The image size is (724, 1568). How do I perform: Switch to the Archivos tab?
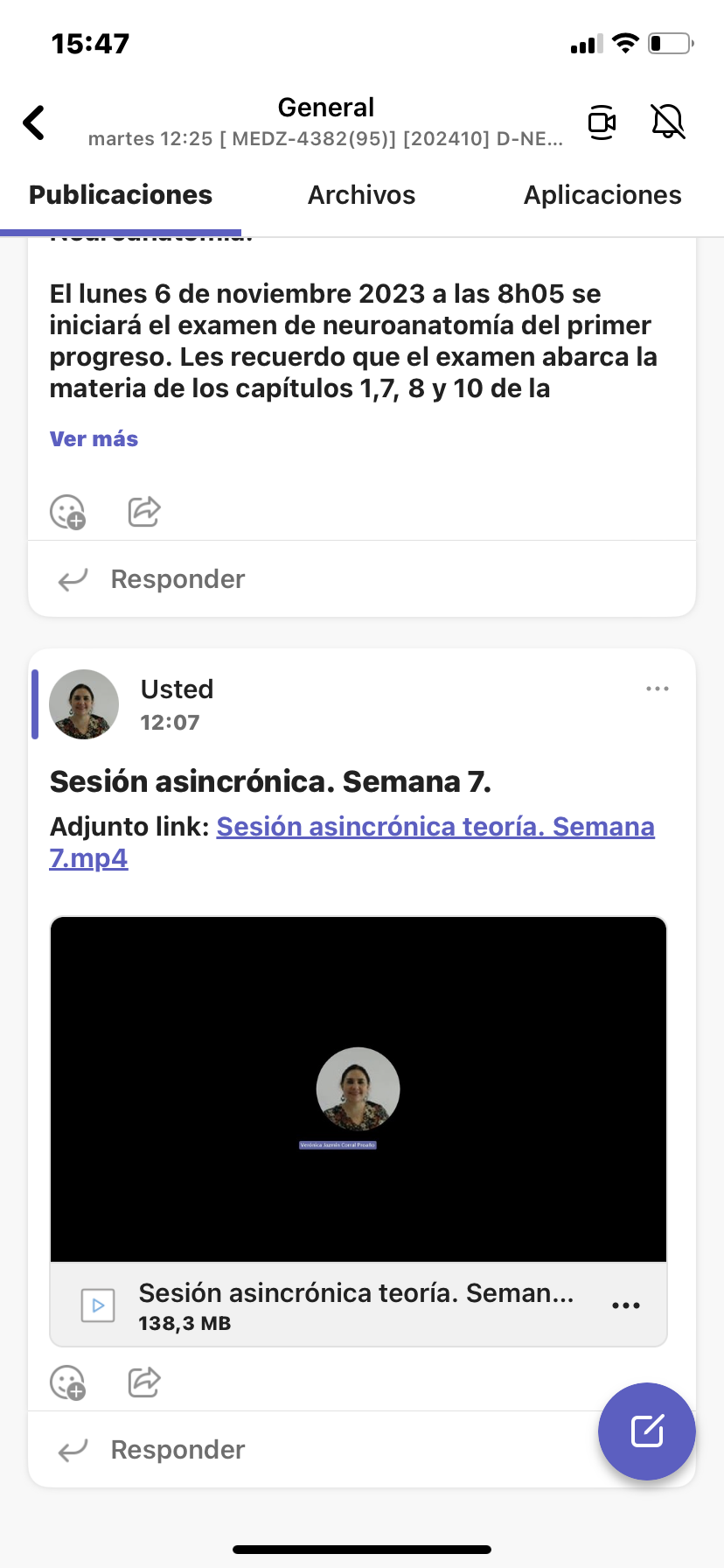[x=361, y=195]
